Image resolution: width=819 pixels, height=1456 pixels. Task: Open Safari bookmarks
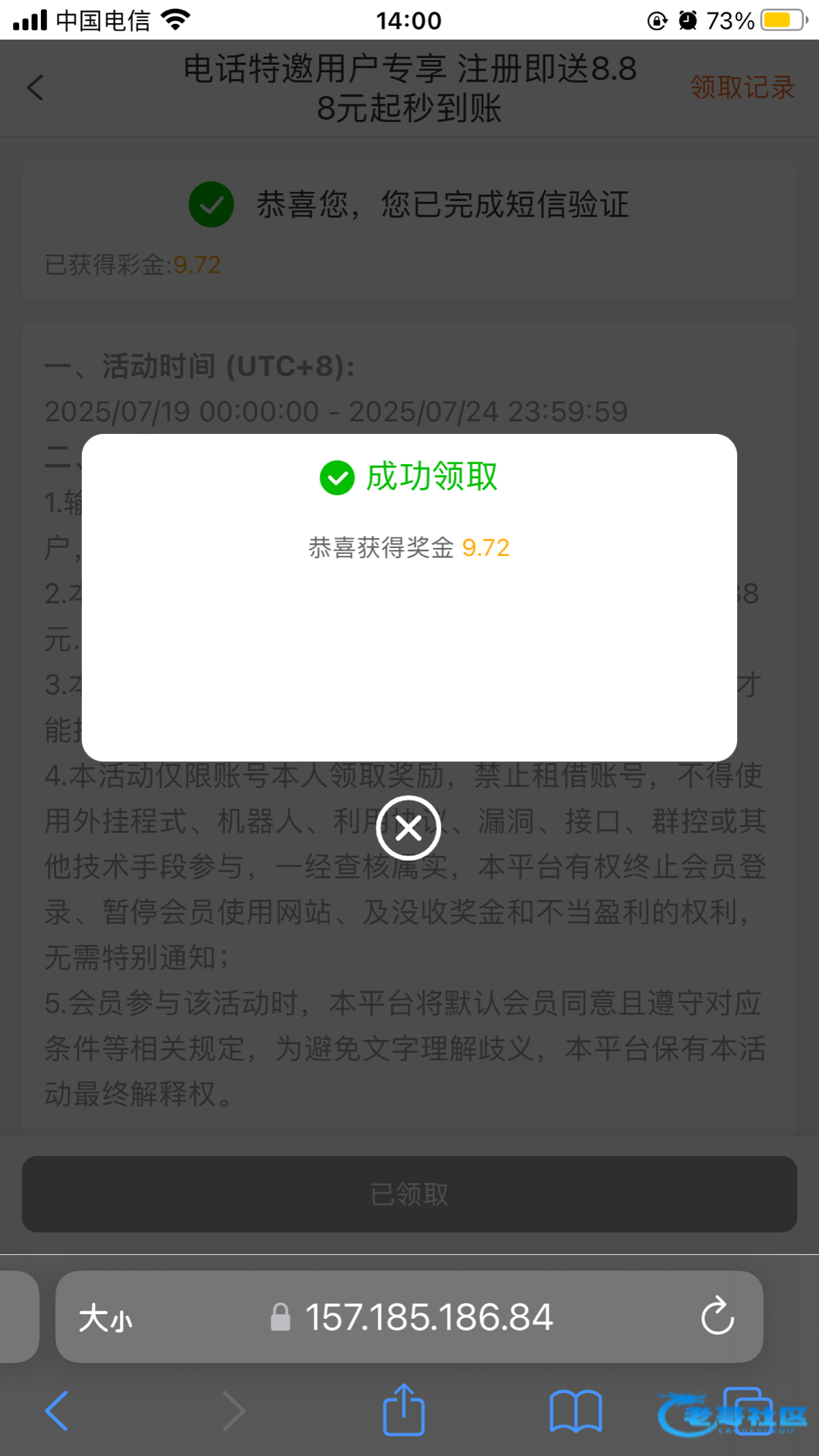click(575, 1410)
